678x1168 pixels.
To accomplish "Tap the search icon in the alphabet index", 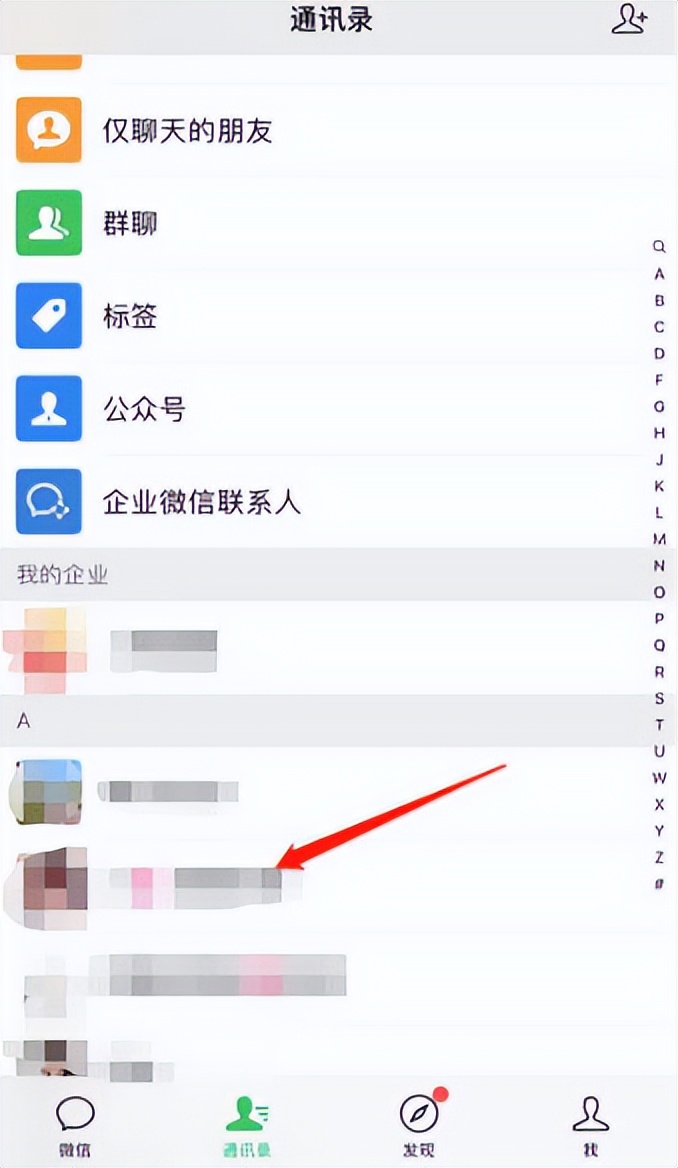I will pos(659,246).
